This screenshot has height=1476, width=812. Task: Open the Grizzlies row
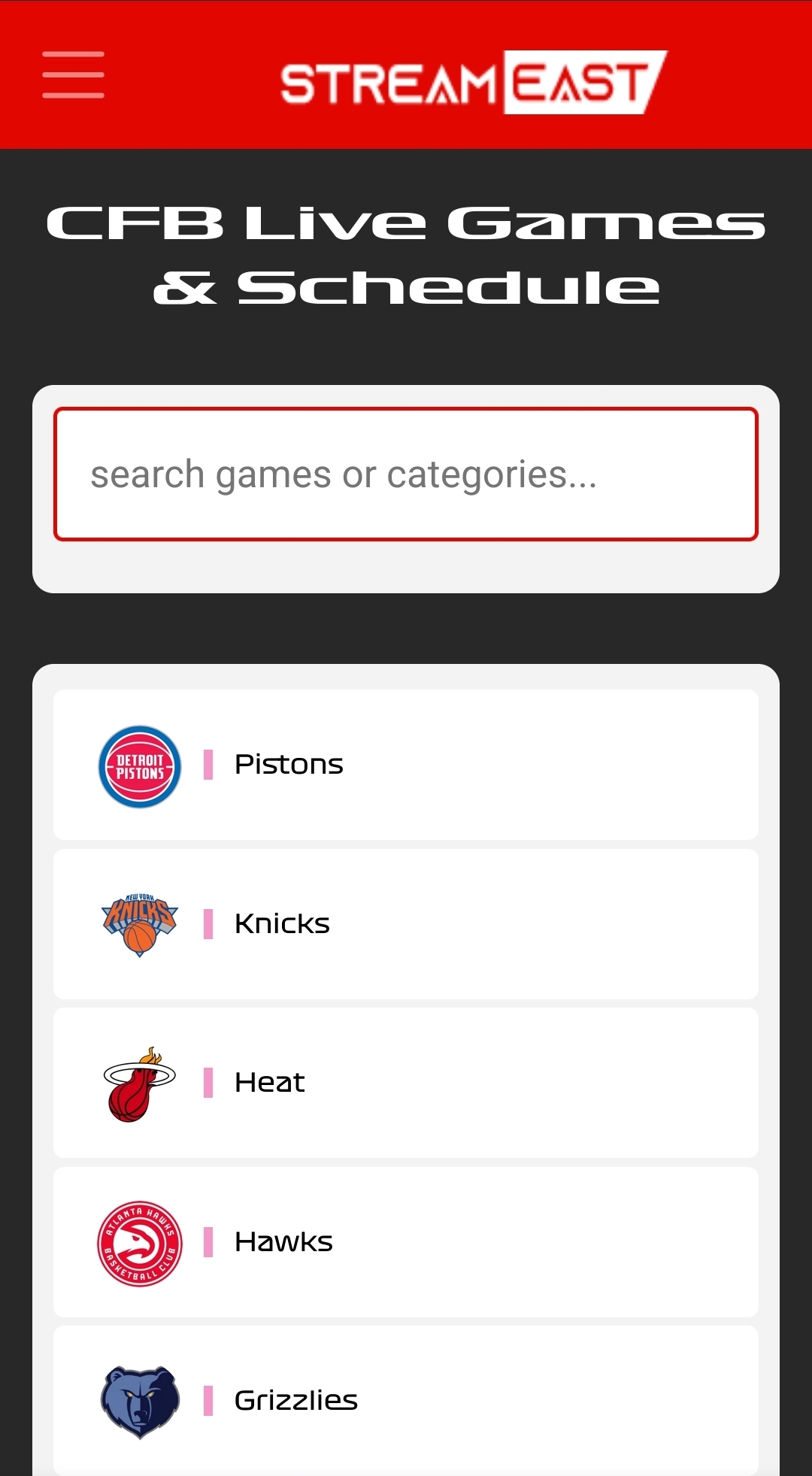coord(406,1401)
